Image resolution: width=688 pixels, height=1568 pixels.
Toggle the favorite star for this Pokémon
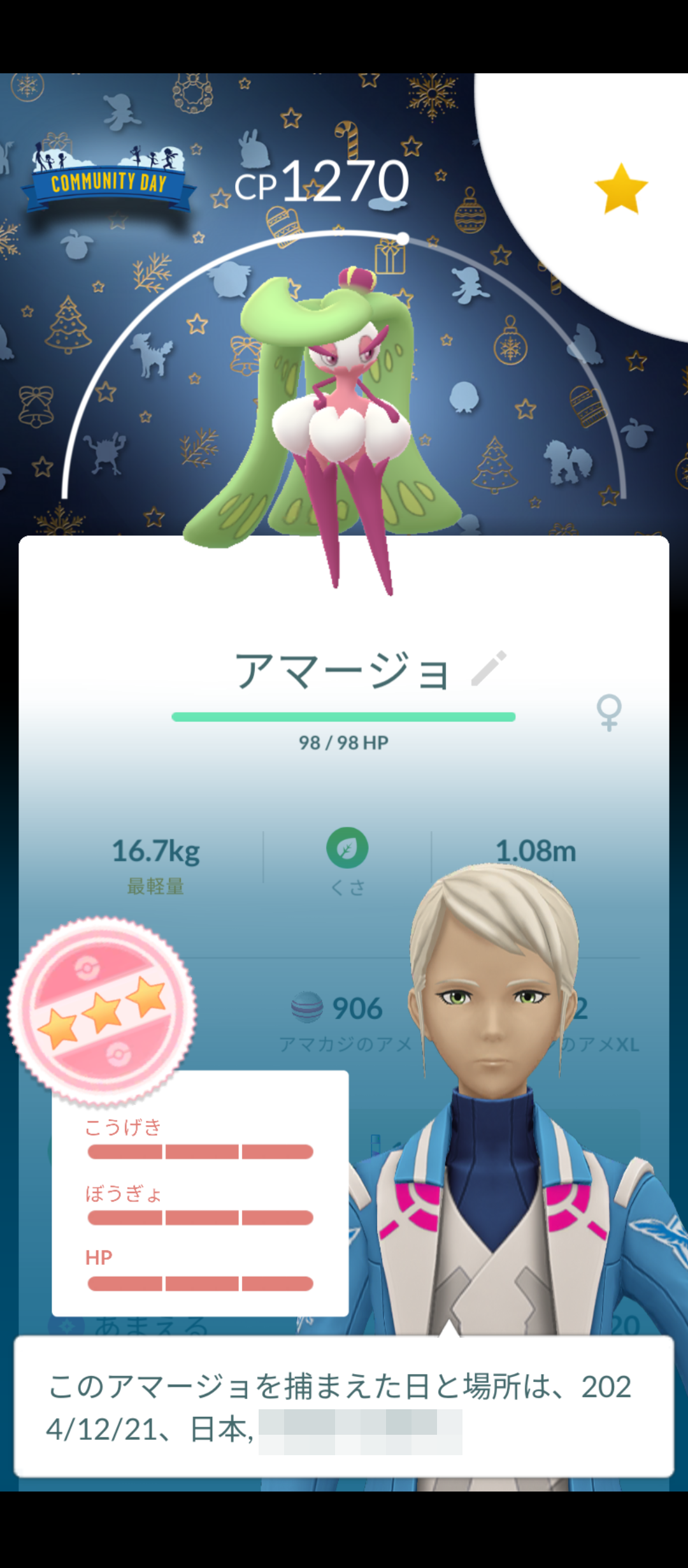(x=621, y=188)
